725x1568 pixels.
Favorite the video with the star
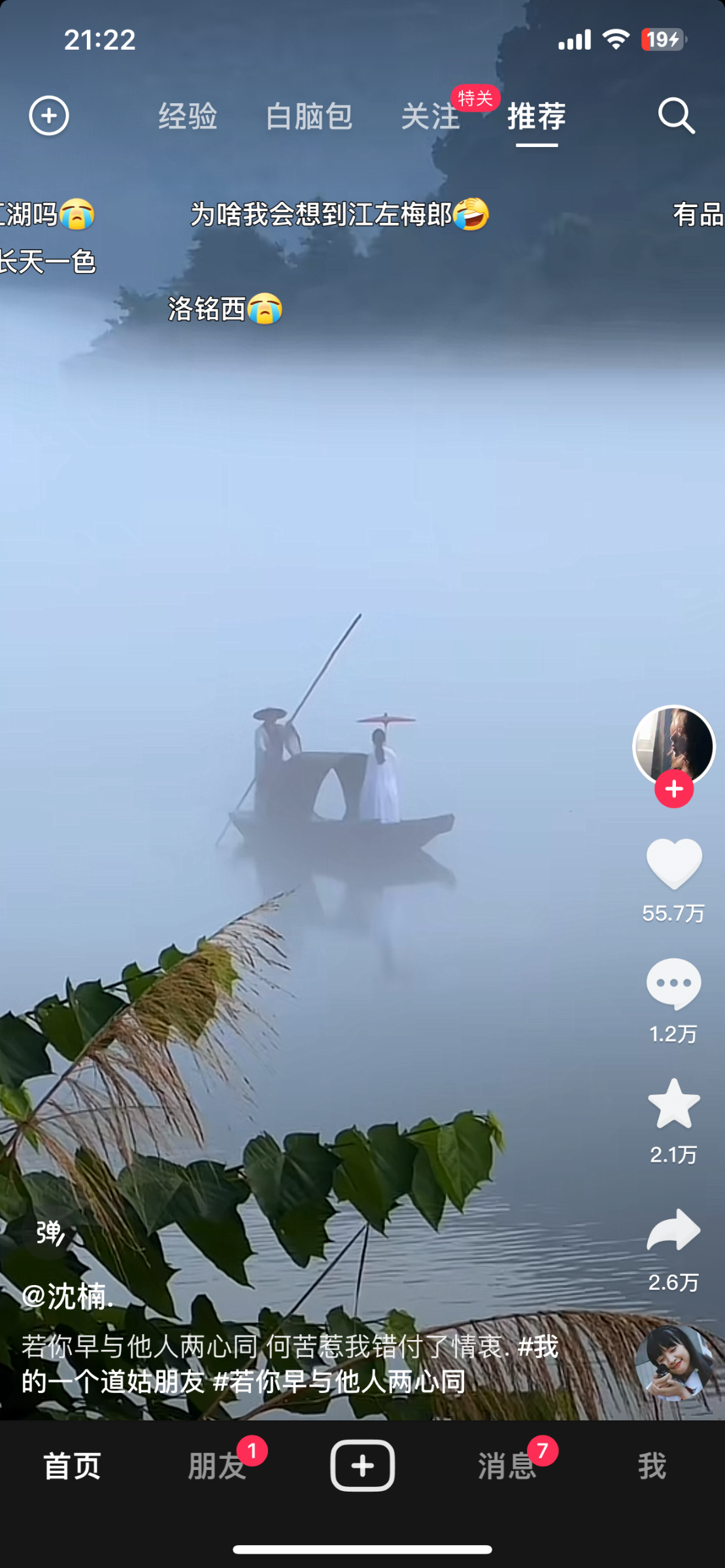point(674,1104)
